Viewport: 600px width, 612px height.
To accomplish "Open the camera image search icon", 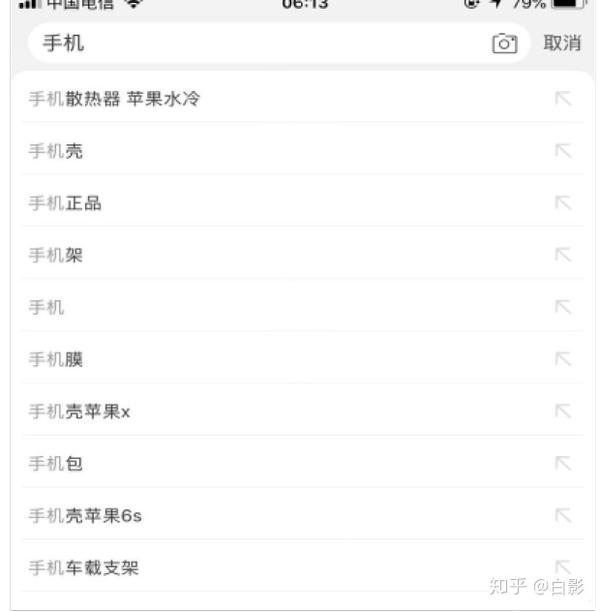I will 505,43.
